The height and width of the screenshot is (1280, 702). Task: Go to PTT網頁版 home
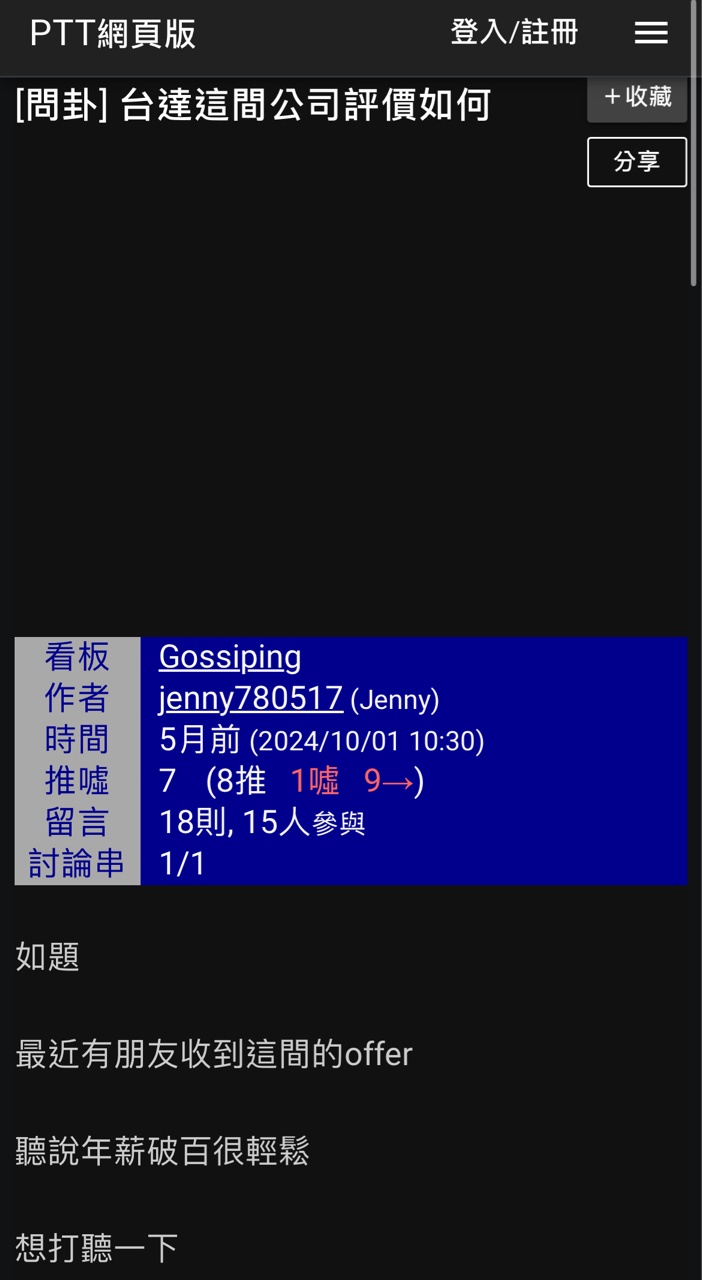pyautogui.click(x=113, y=34)
